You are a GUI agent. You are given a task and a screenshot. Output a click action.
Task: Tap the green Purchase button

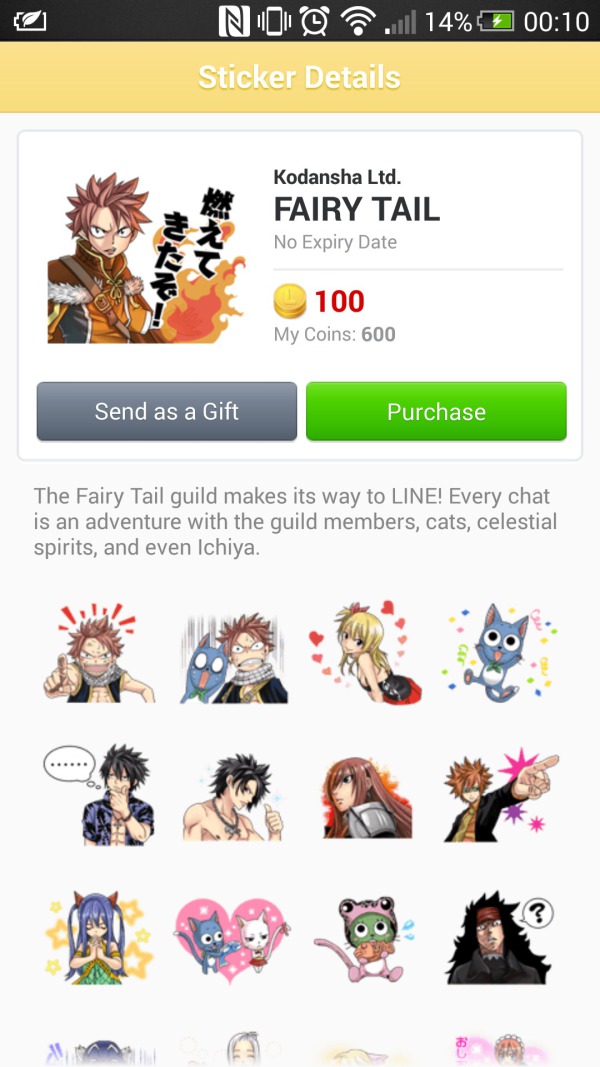(436, 411)
